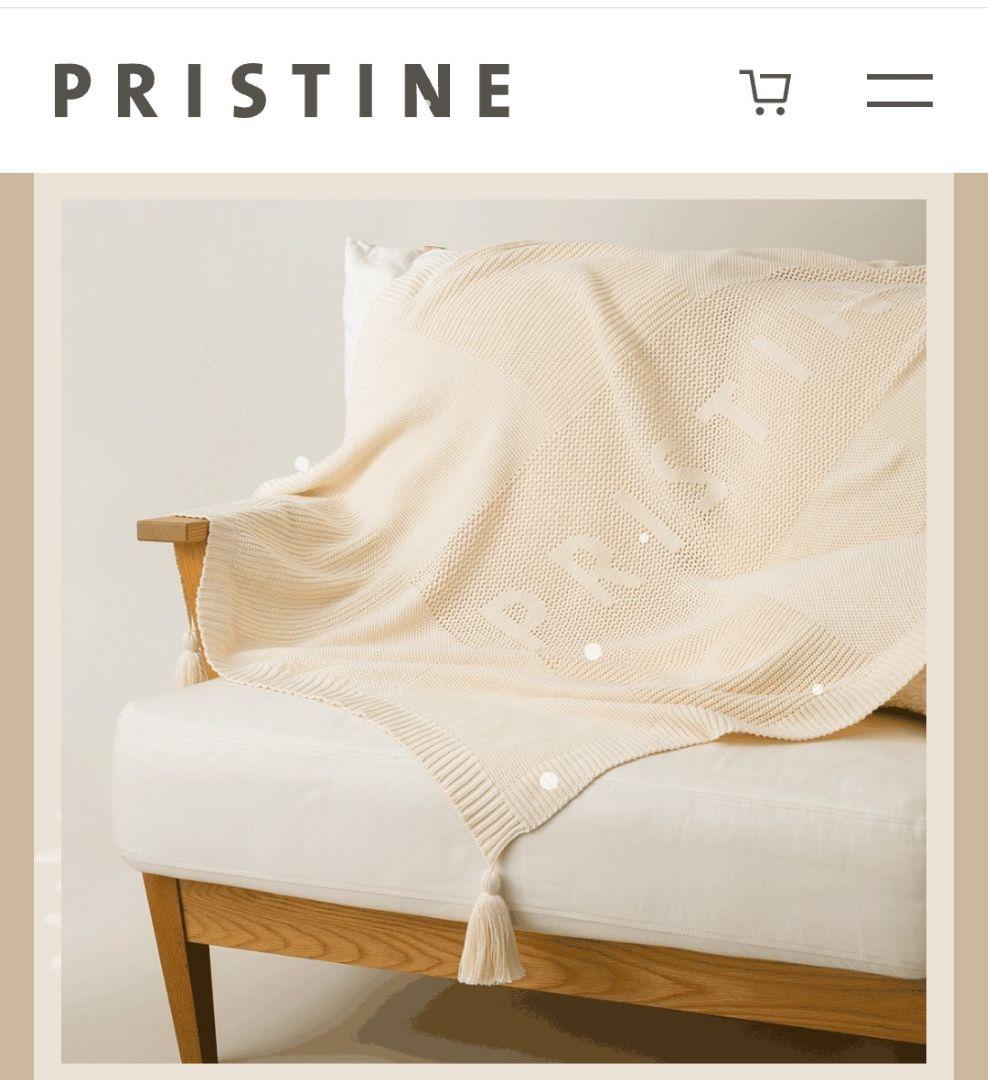The height and width of the screenshot is (1080, 988).
Task: Open the hamburger menu
Action: (899, 91)
